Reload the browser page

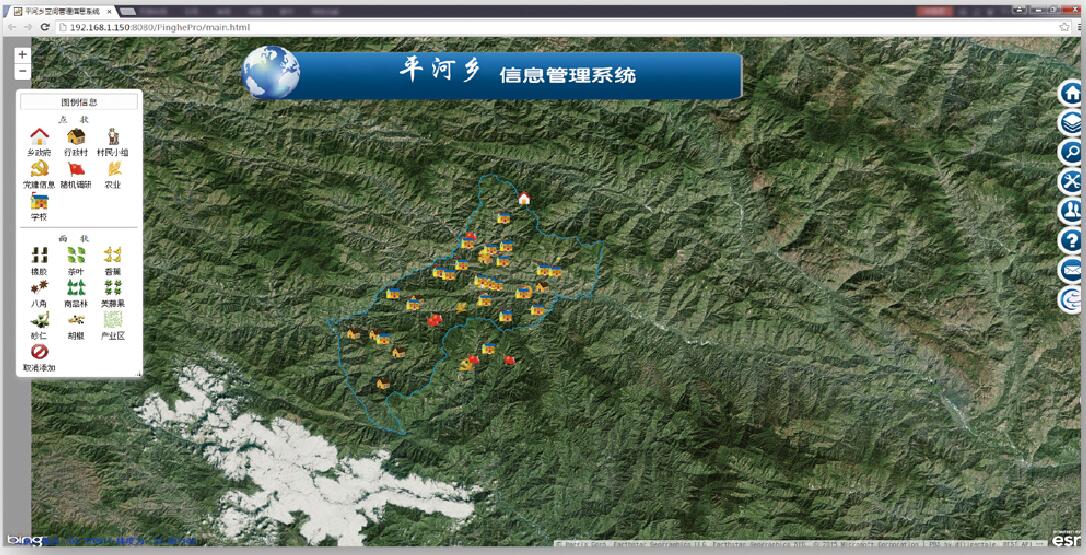(46, 27)
